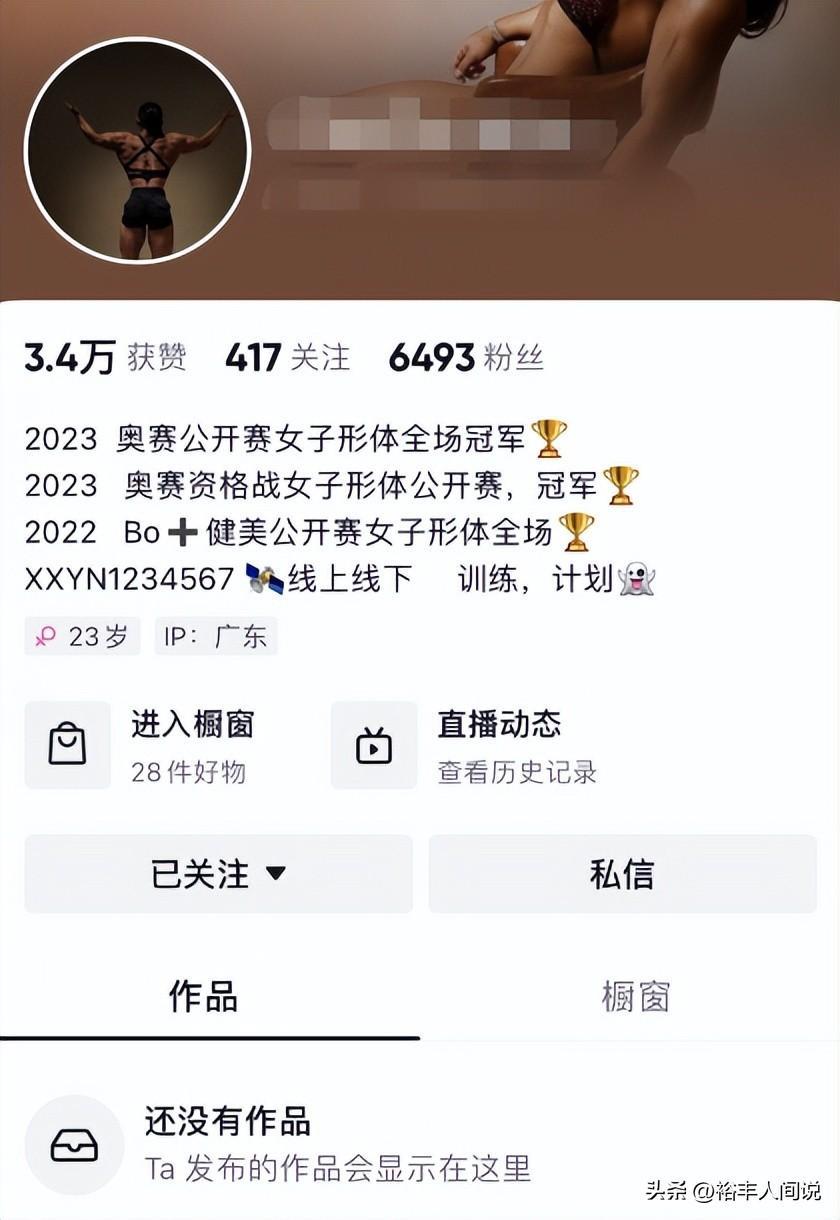
Task: Open the profile avatar photo
Action: (137, 151)
